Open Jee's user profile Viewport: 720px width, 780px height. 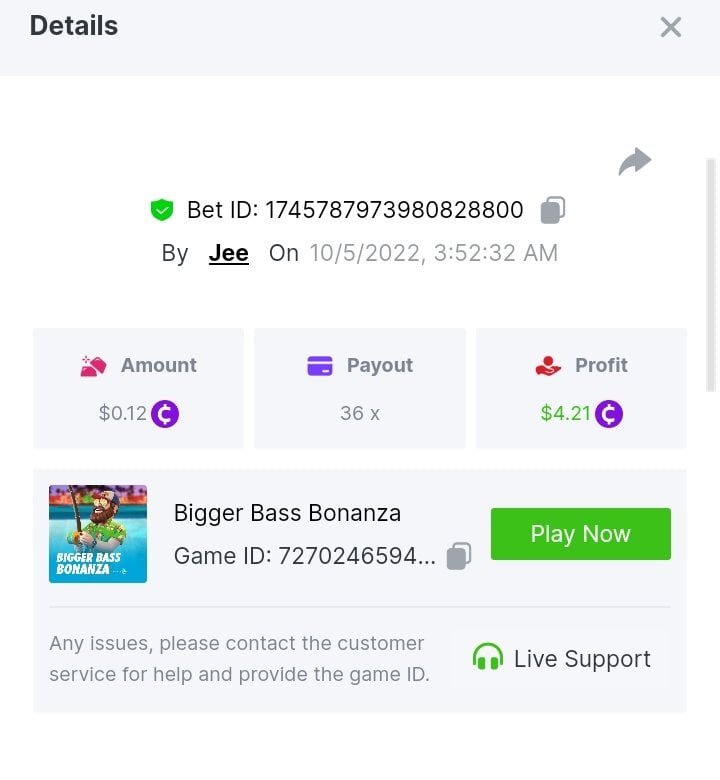228,254
